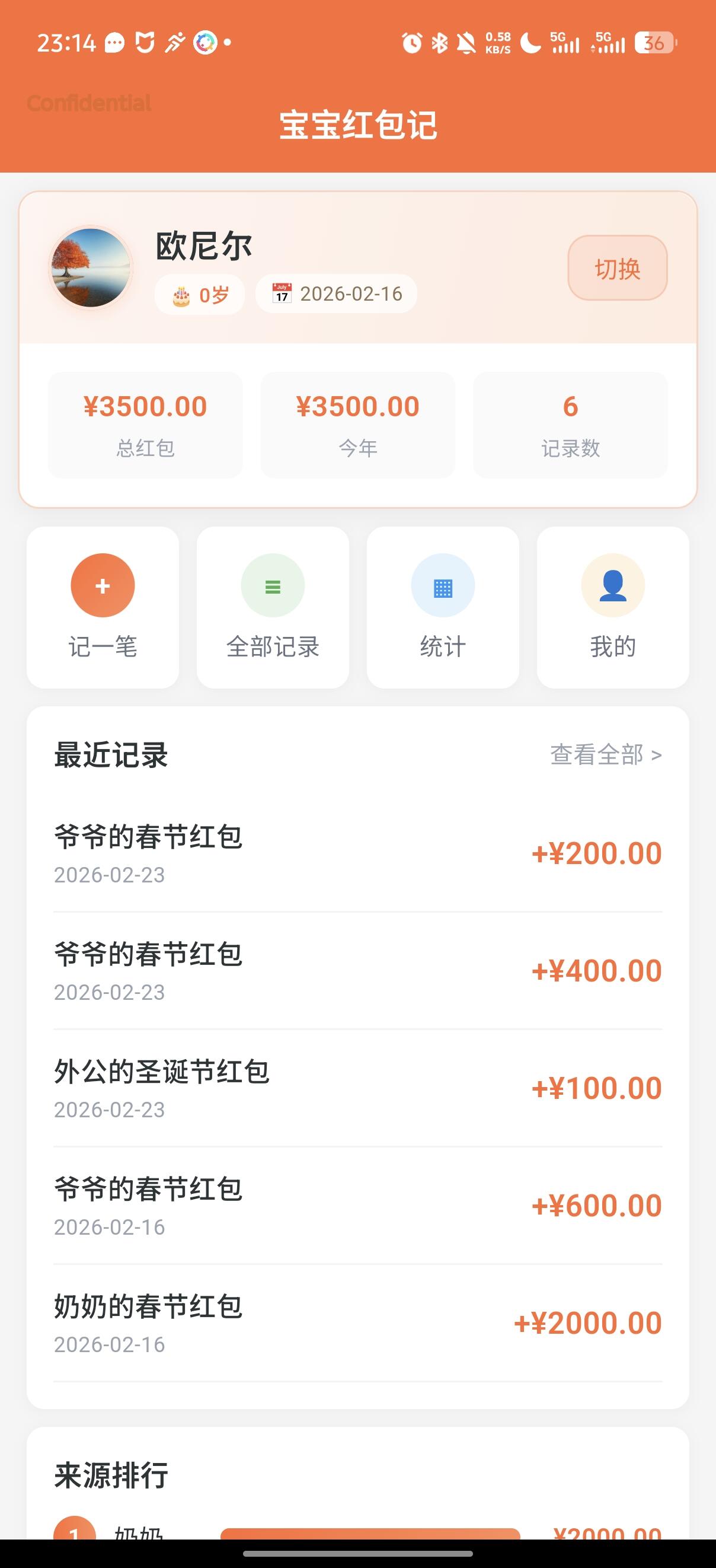Select the 最近记录 section header
The image size is (716, 1568).
coord(110,755)
